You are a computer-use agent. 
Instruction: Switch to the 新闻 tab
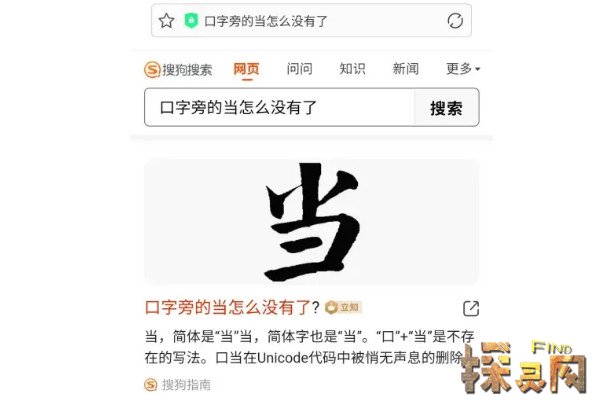point(405,69)
